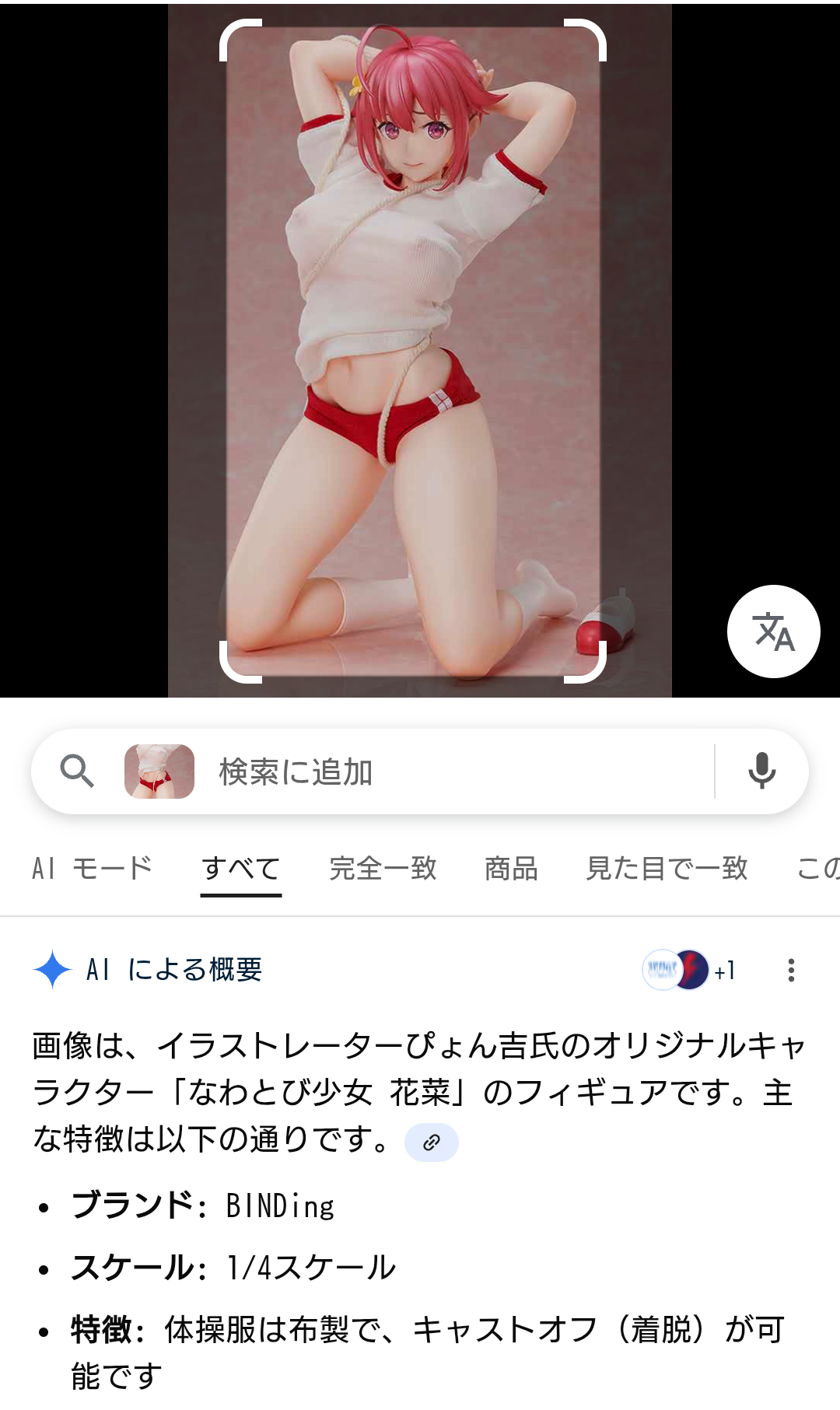The image size is (840, 1410).
Task: Switch to the AI モード tab
Action: (x=92, y=868)
